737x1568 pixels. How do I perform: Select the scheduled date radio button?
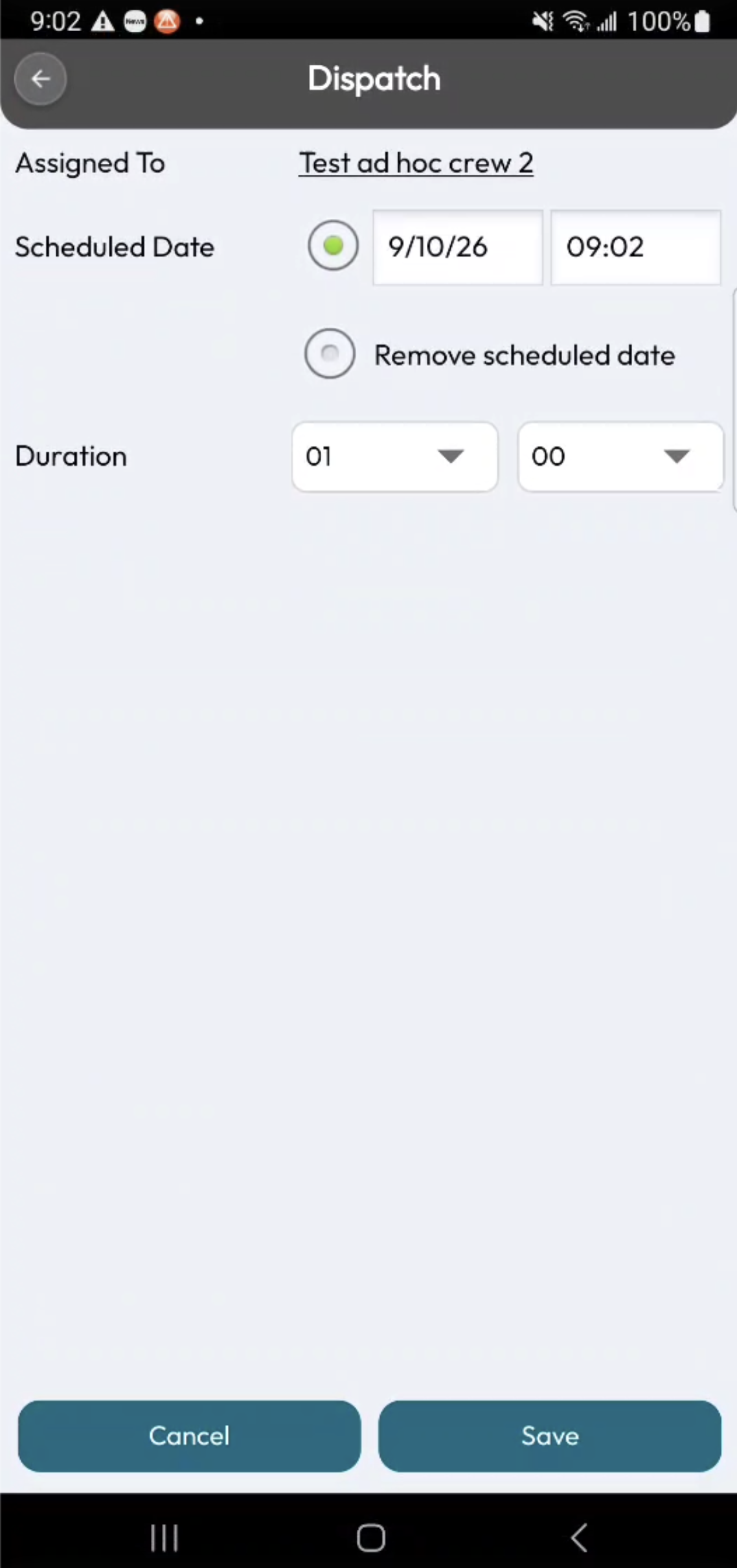pos(333,246)
